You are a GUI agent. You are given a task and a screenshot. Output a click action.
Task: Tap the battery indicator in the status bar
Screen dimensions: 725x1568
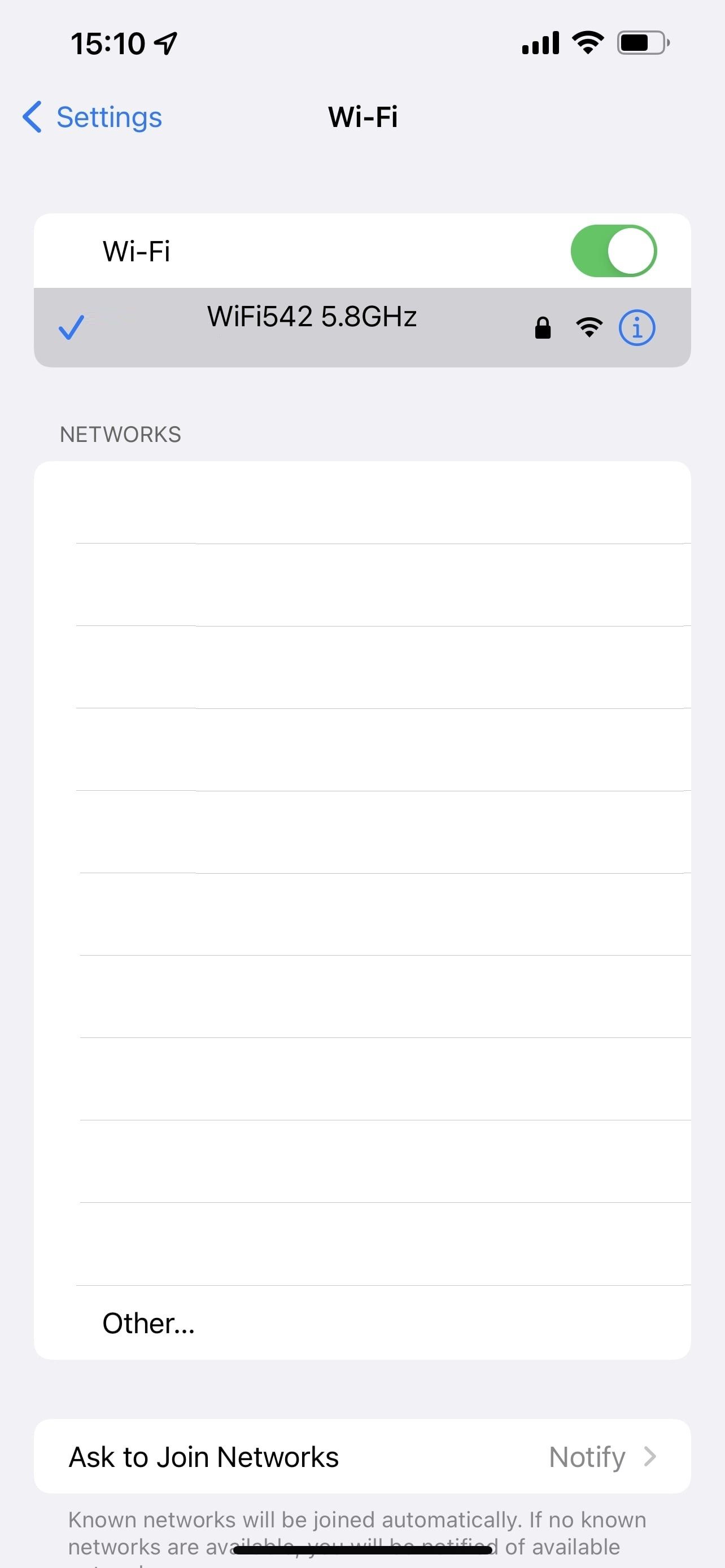pyautogui.click(x=642, y=41)
